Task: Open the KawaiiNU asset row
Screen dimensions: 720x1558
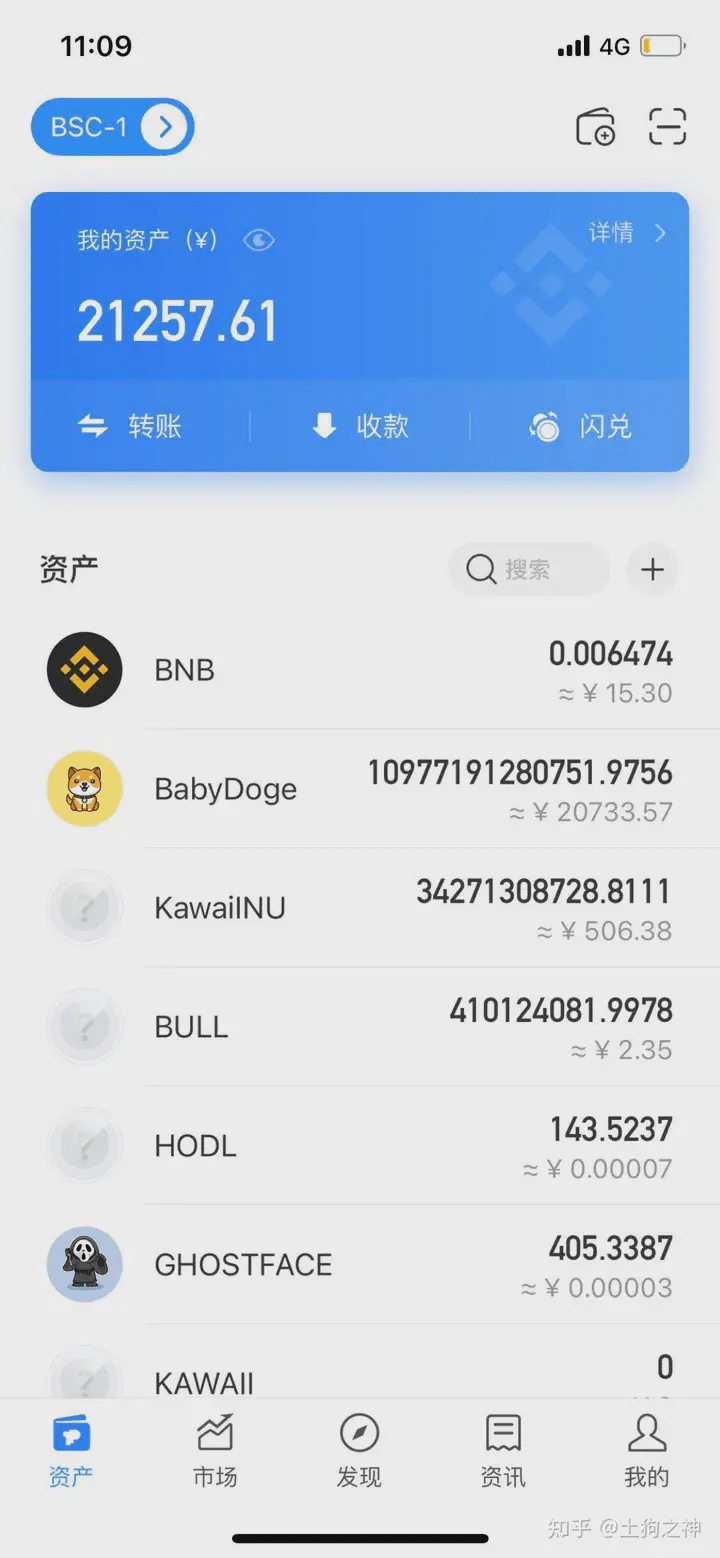Action: click(360, 908)
